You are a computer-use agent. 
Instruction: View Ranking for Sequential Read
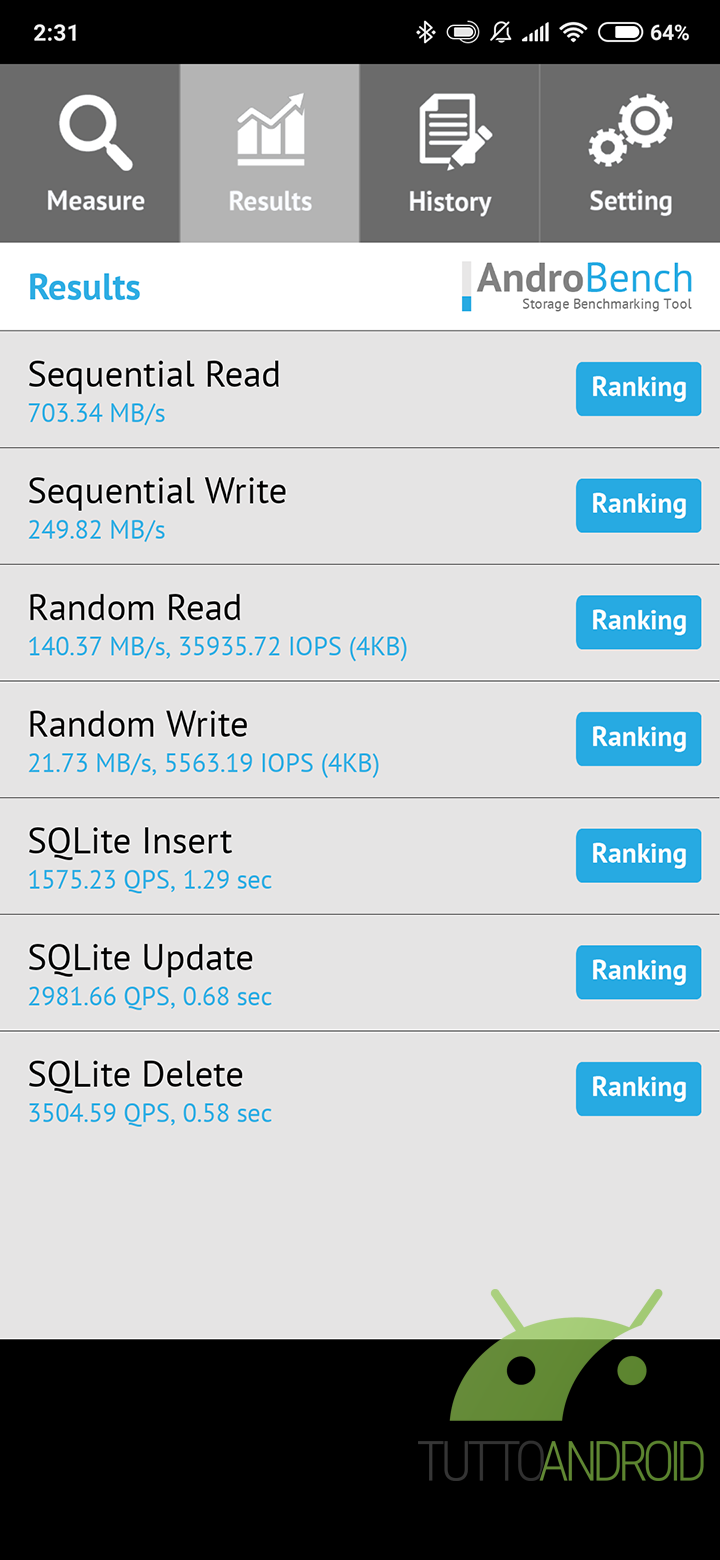pyautogui.click(x=638, y=388)
